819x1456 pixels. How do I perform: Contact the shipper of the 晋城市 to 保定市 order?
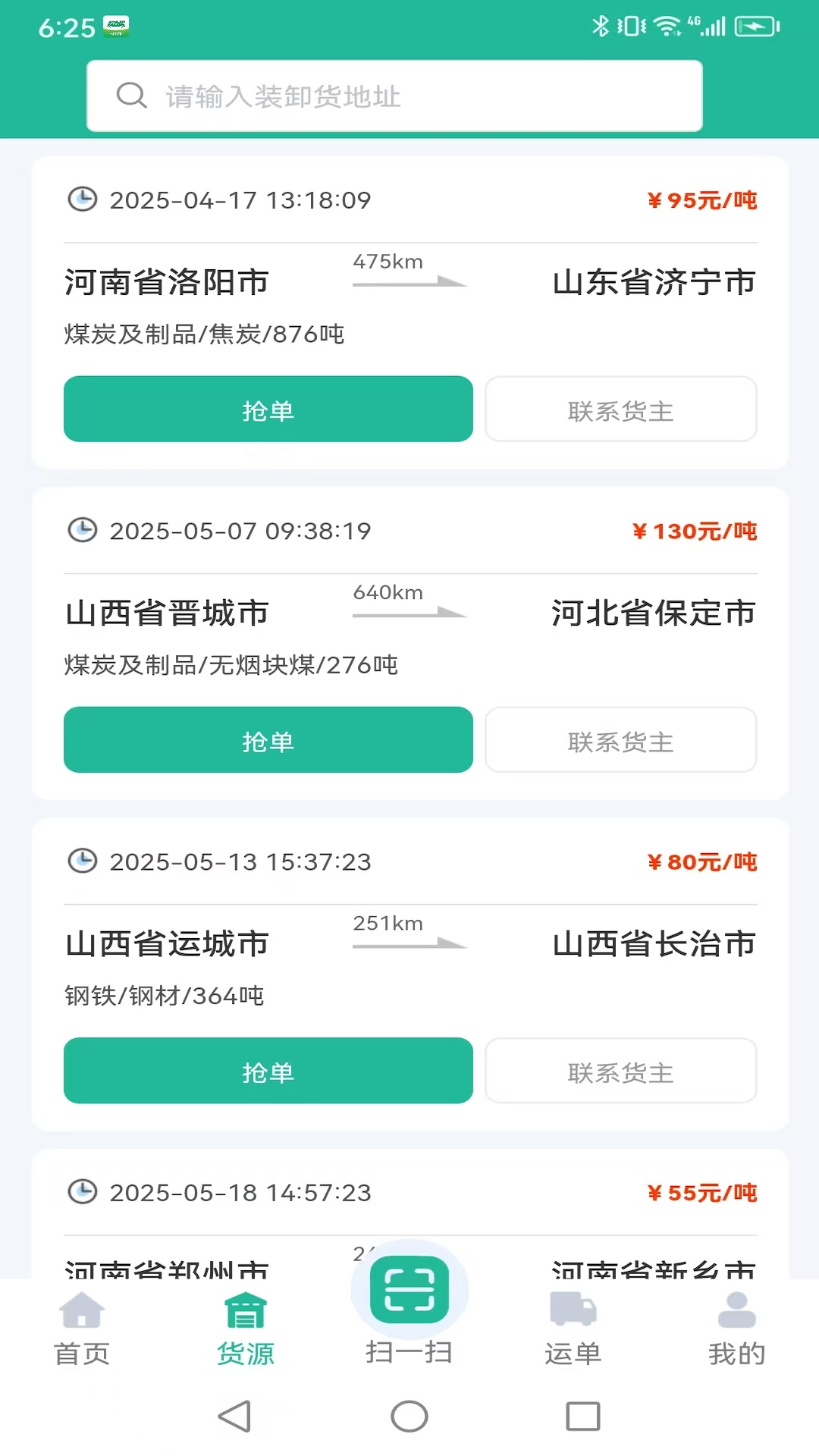620,740
